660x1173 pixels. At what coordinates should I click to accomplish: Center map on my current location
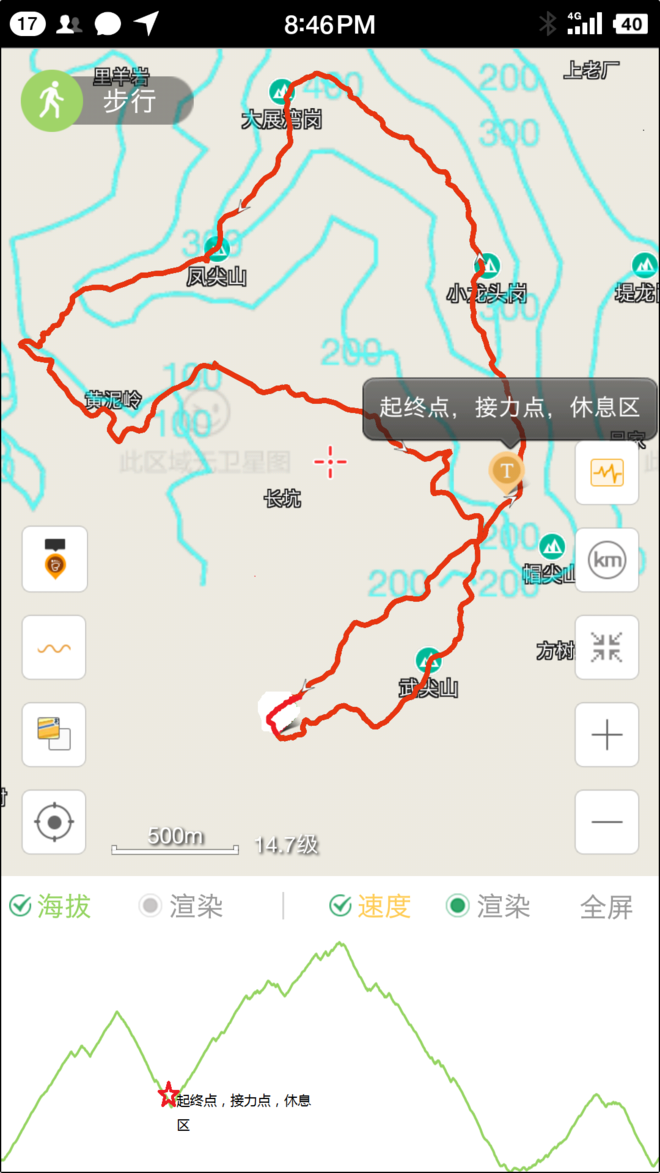(55, 822)
